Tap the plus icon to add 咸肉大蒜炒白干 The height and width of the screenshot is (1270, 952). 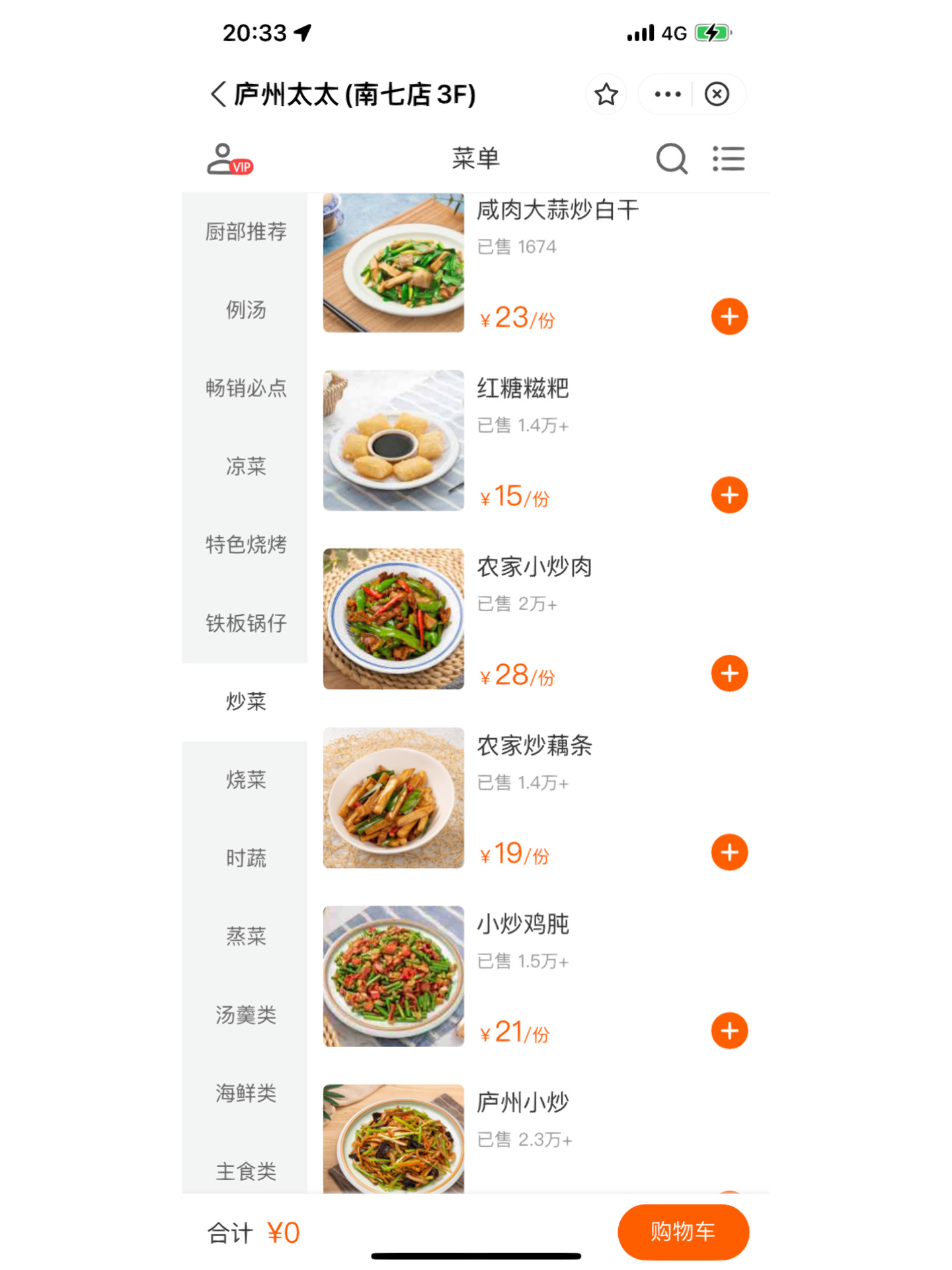[x=729, y=316]
